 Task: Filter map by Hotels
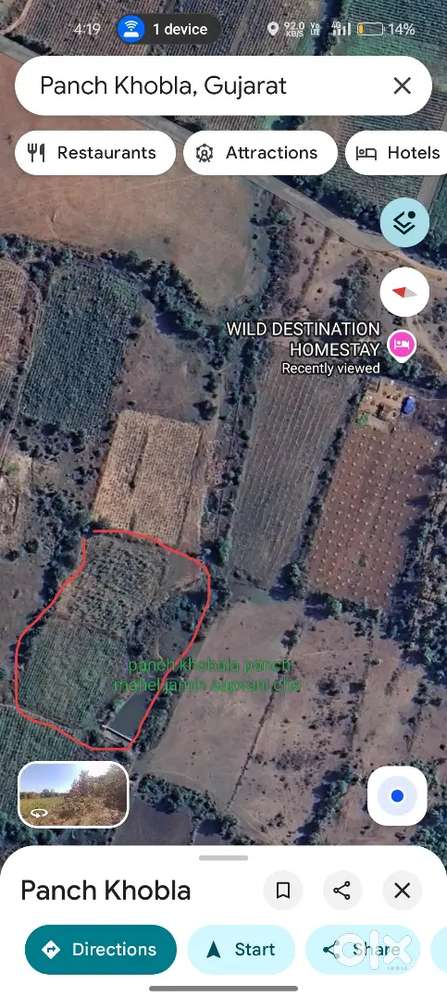(397, 153)
